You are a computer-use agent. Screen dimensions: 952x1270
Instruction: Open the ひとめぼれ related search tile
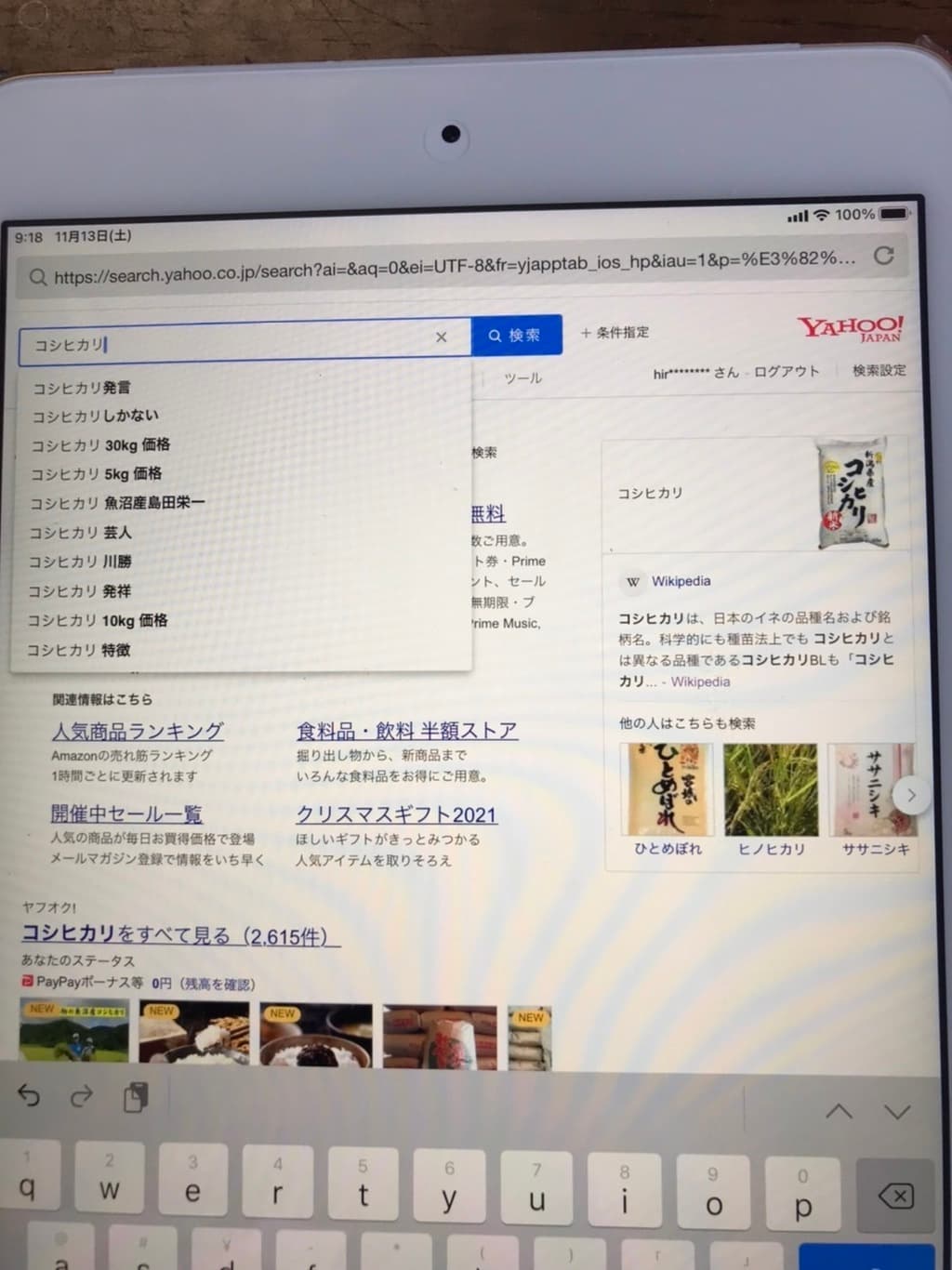pos(668,800)
